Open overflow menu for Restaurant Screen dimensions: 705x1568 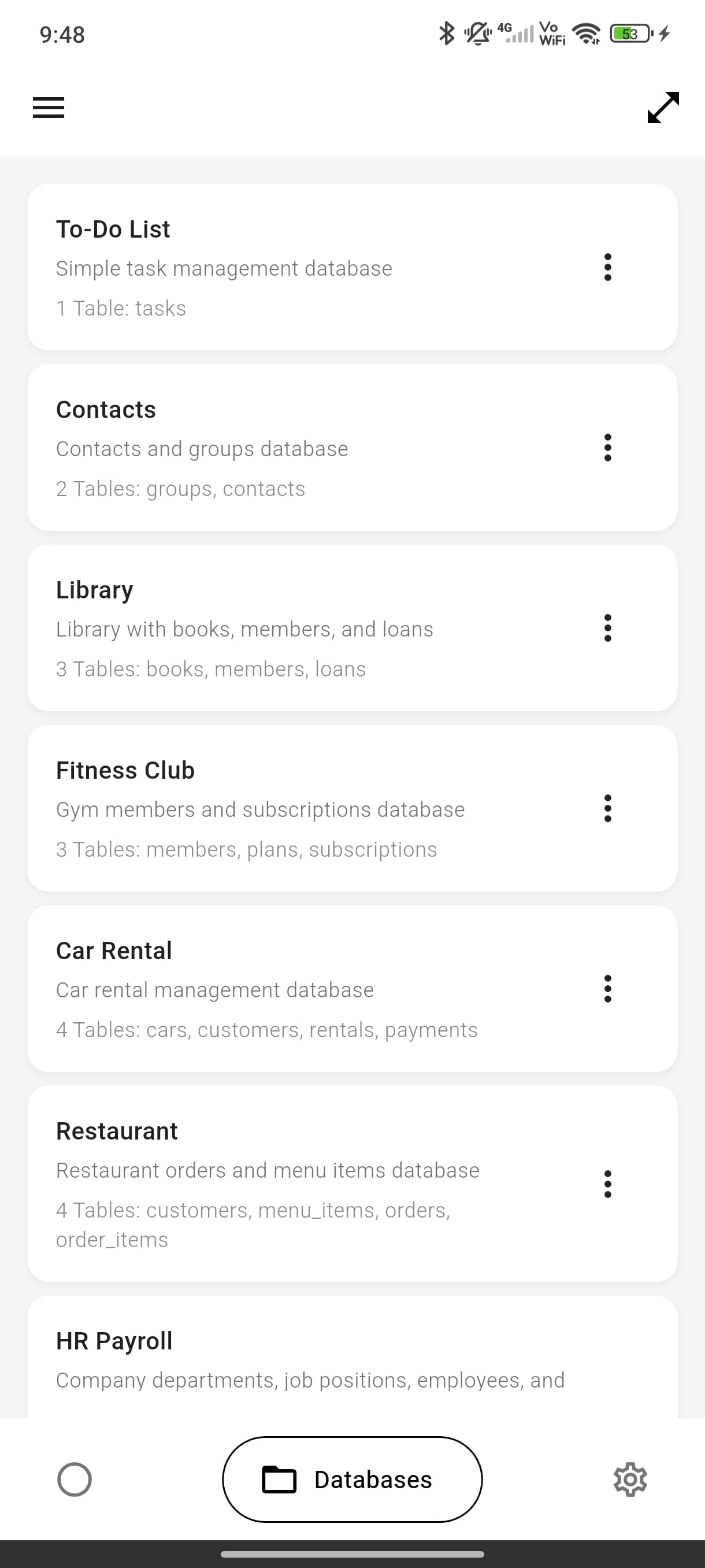click(x=607, y=1184)
